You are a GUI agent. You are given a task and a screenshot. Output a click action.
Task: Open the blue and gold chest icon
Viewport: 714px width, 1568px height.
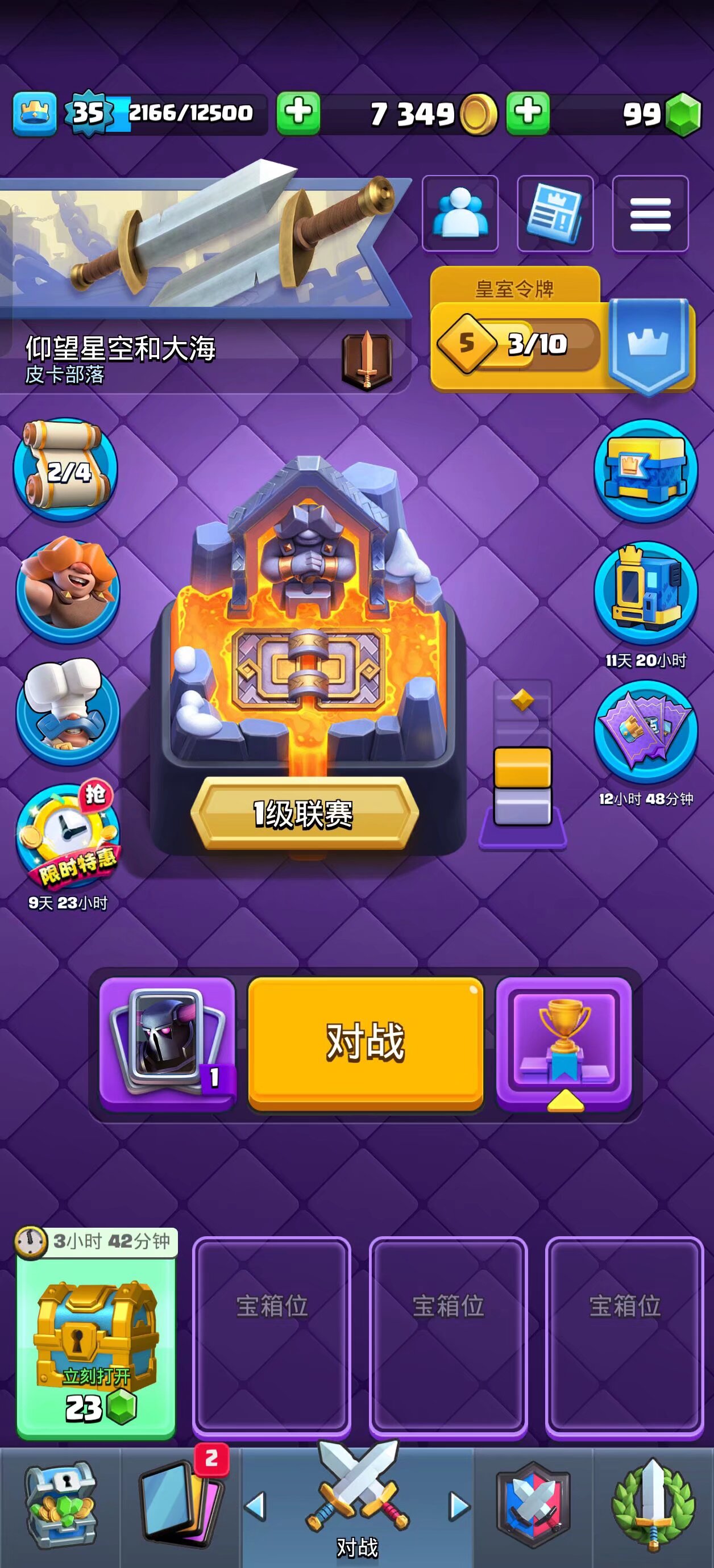(646, 469)
